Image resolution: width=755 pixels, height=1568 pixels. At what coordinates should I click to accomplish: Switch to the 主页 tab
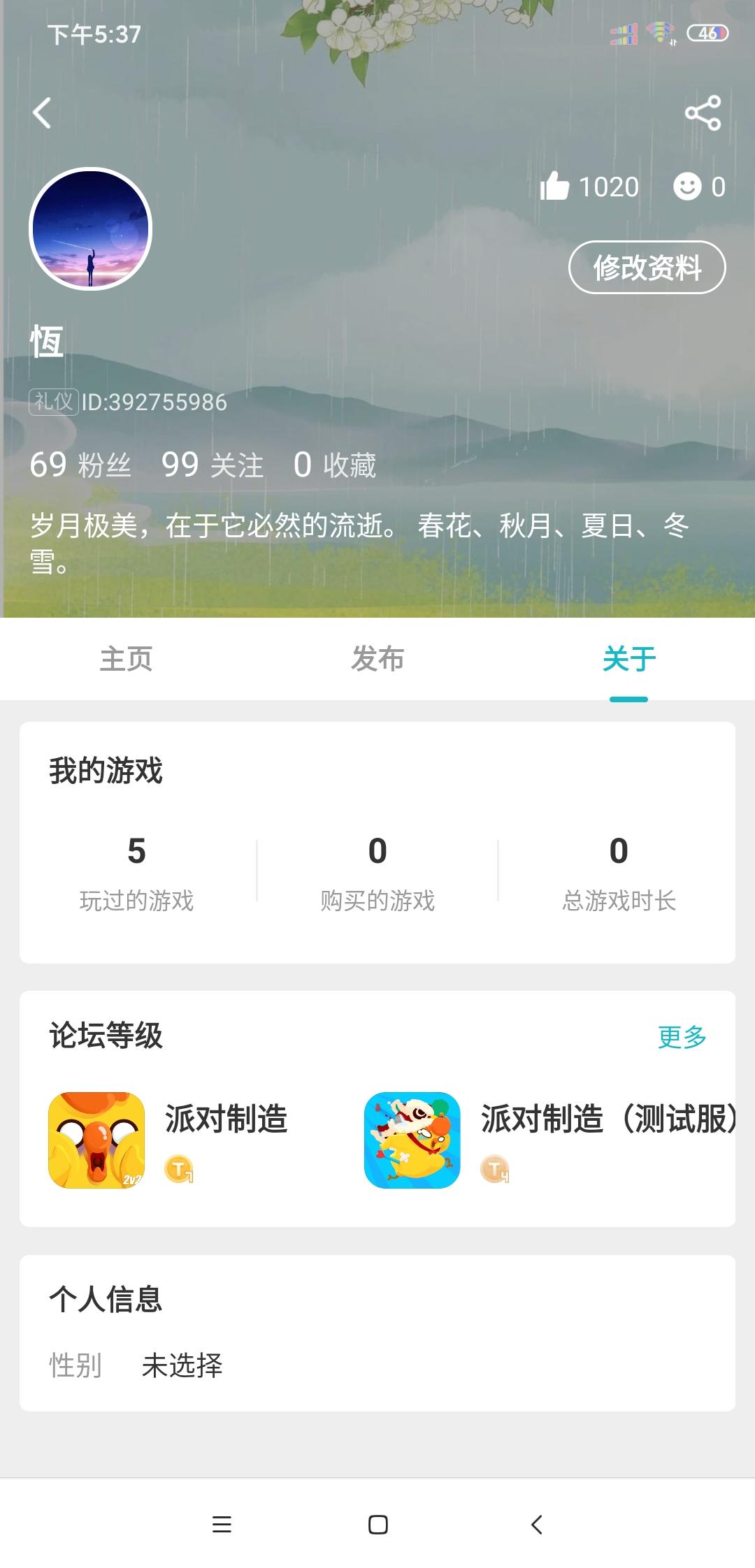pyautogui.click(x=126, y=659)
